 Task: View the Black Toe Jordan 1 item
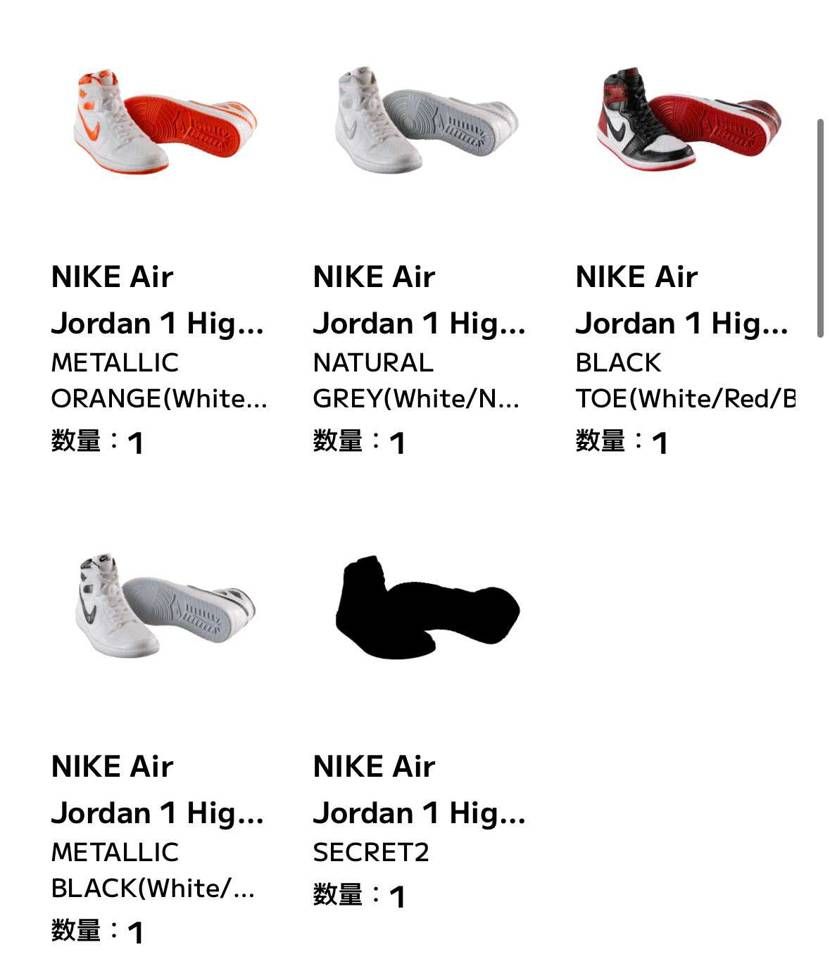point(690,120)
